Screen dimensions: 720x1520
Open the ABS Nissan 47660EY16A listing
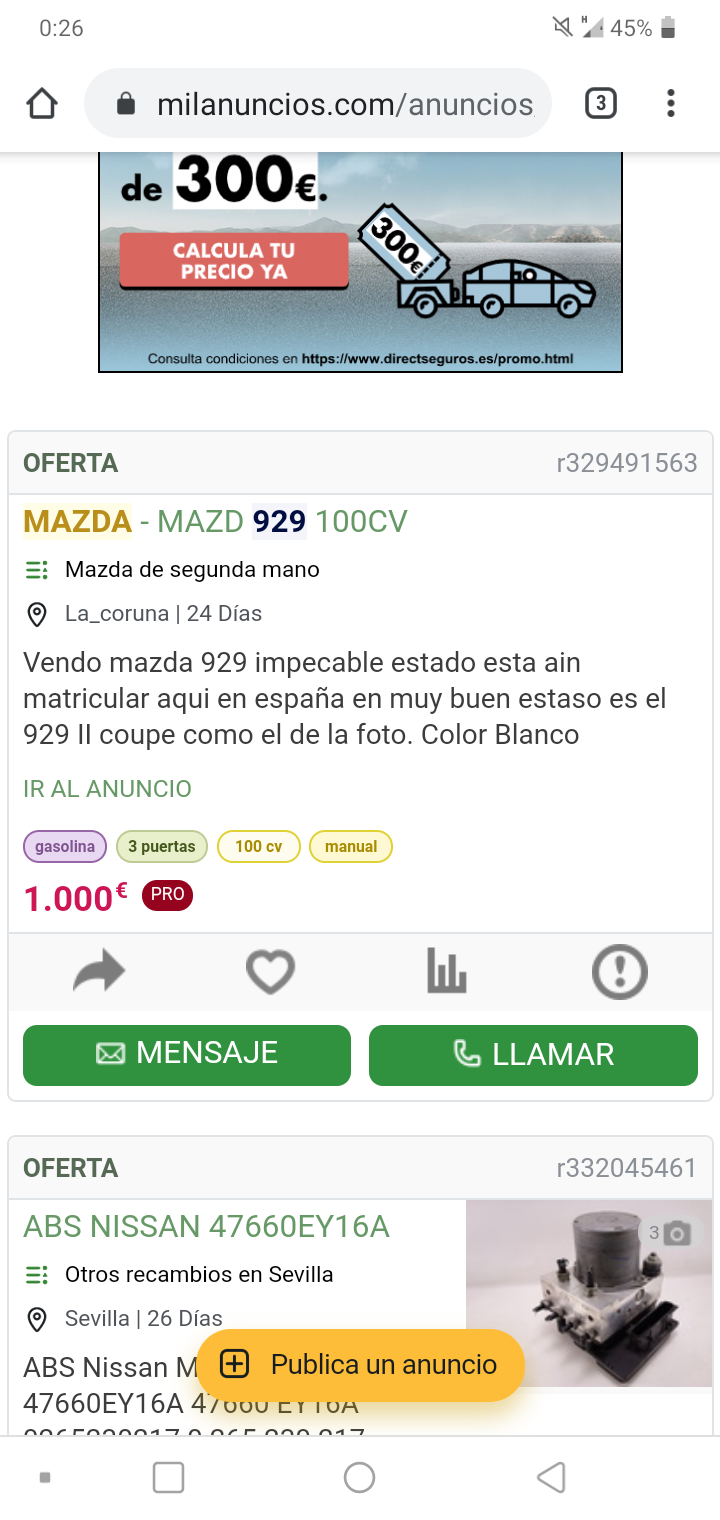tap(206, 1226)
